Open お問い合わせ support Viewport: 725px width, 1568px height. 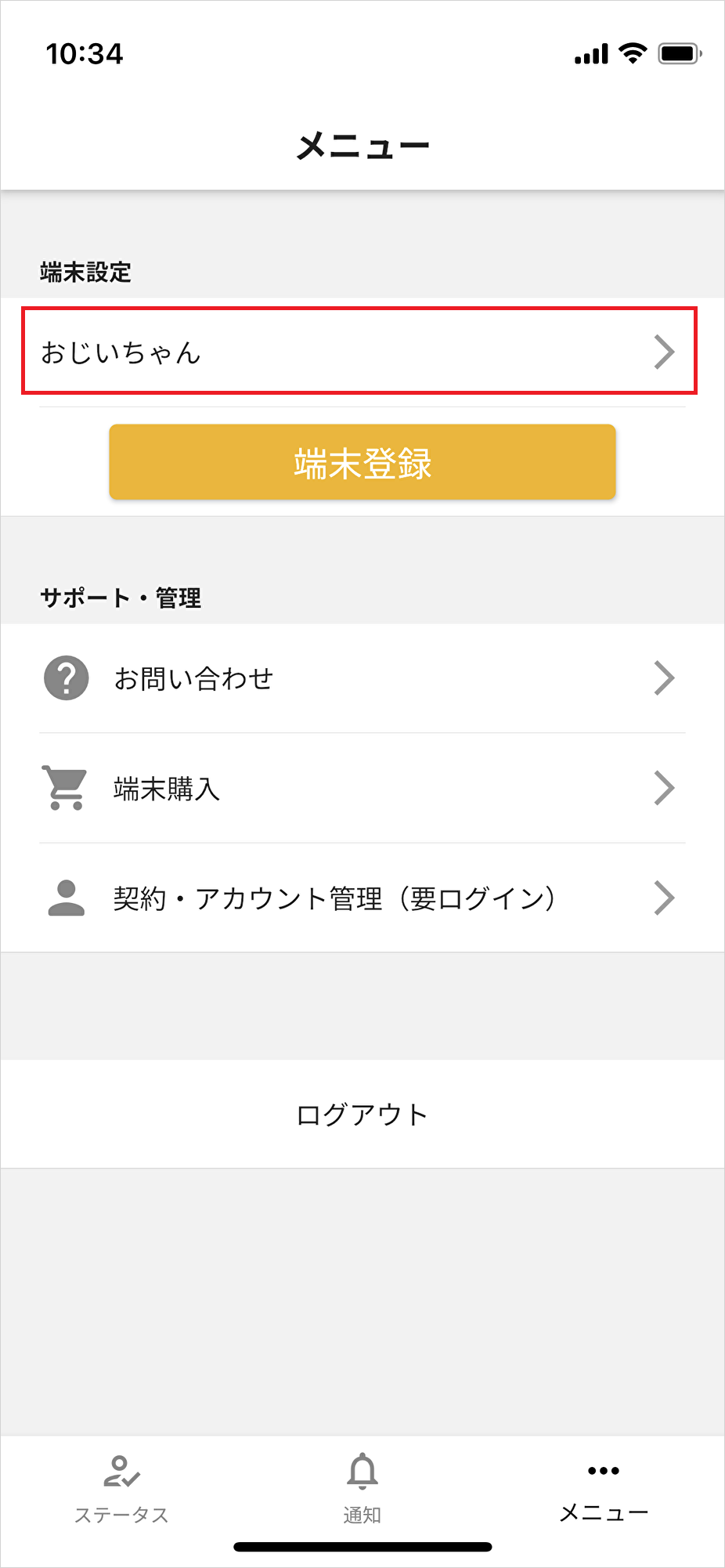(x=362, y=678)
